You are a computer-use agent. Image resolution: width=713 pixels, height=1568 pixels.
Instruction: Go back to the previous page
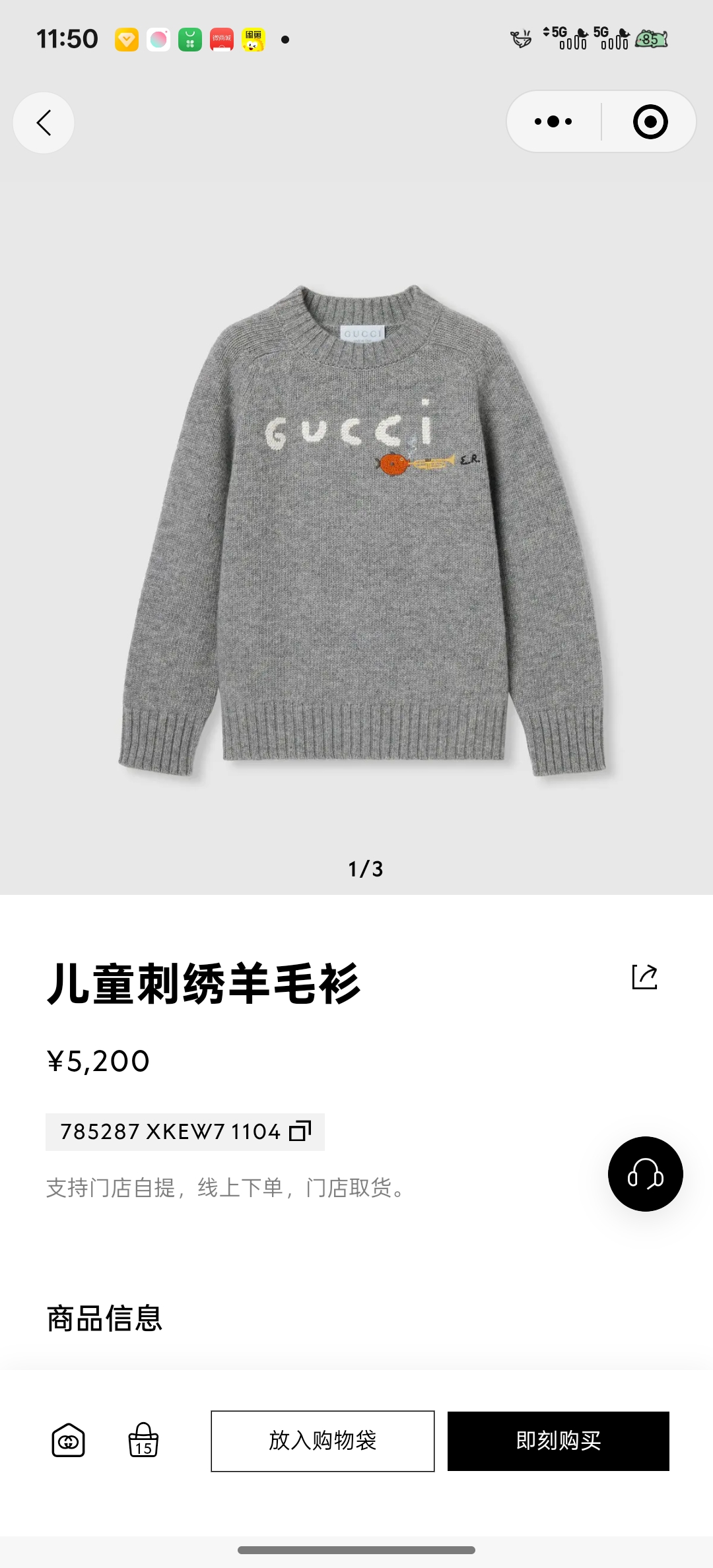44,123
